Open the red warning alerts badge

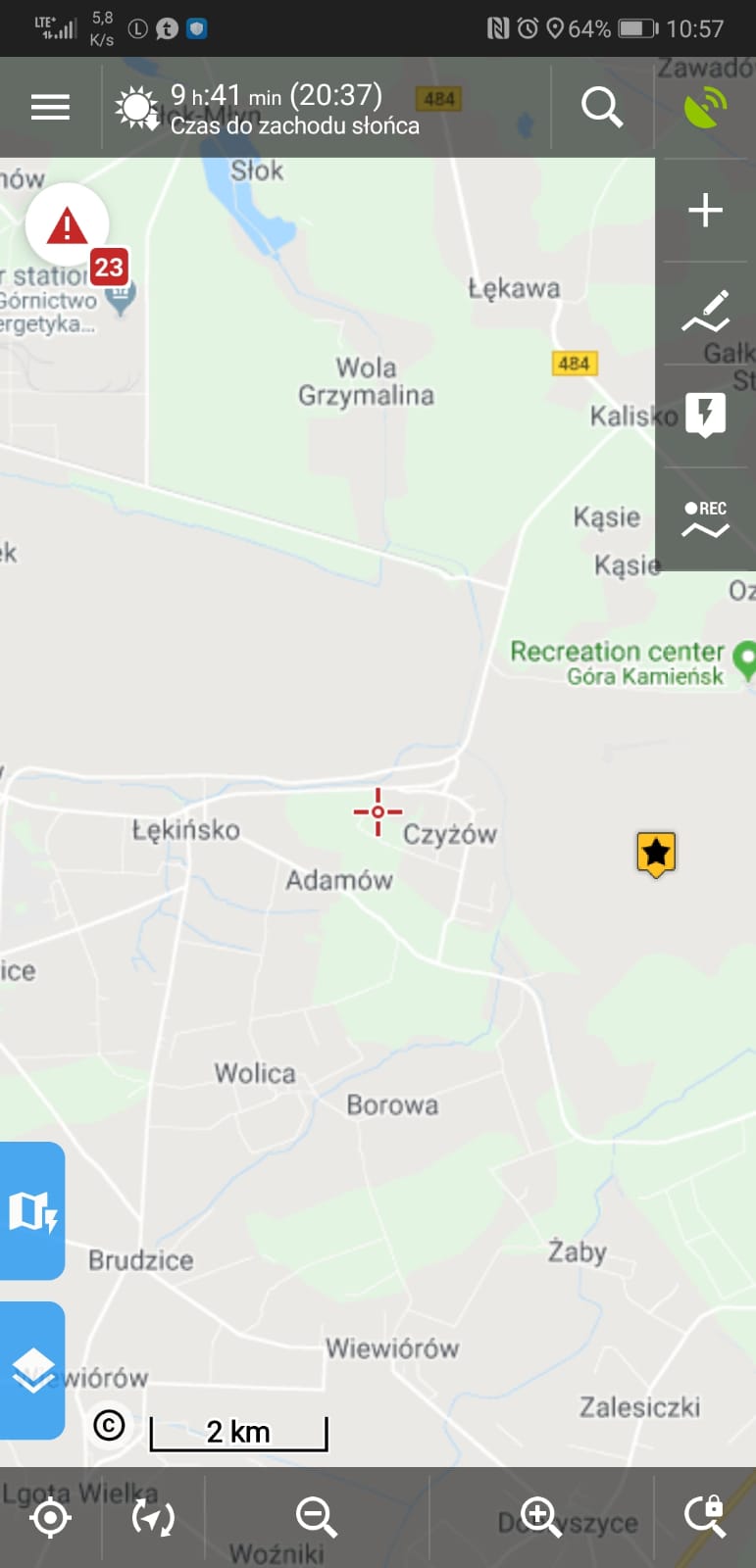tap(69, 227)
